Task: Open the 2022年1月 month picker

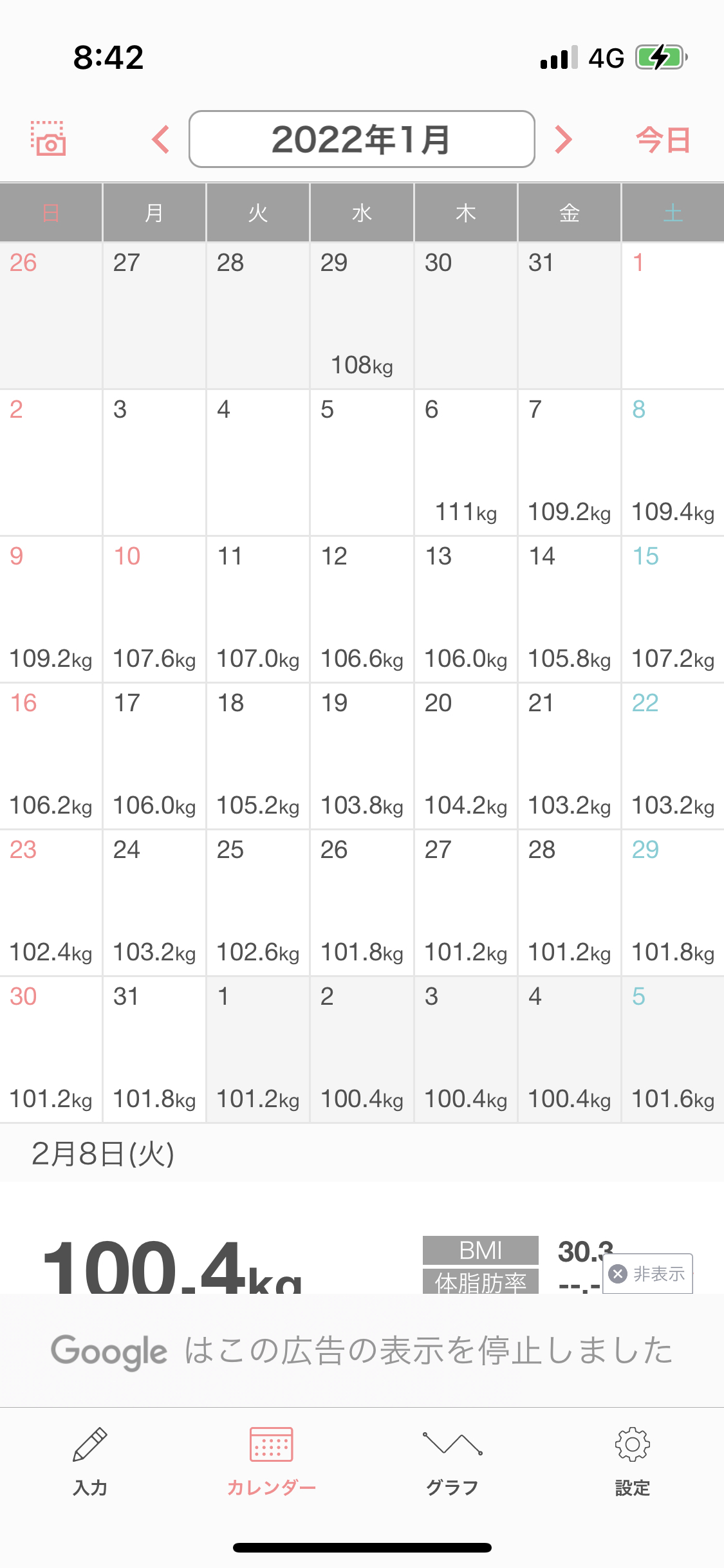Action: [x=362, y=139]
